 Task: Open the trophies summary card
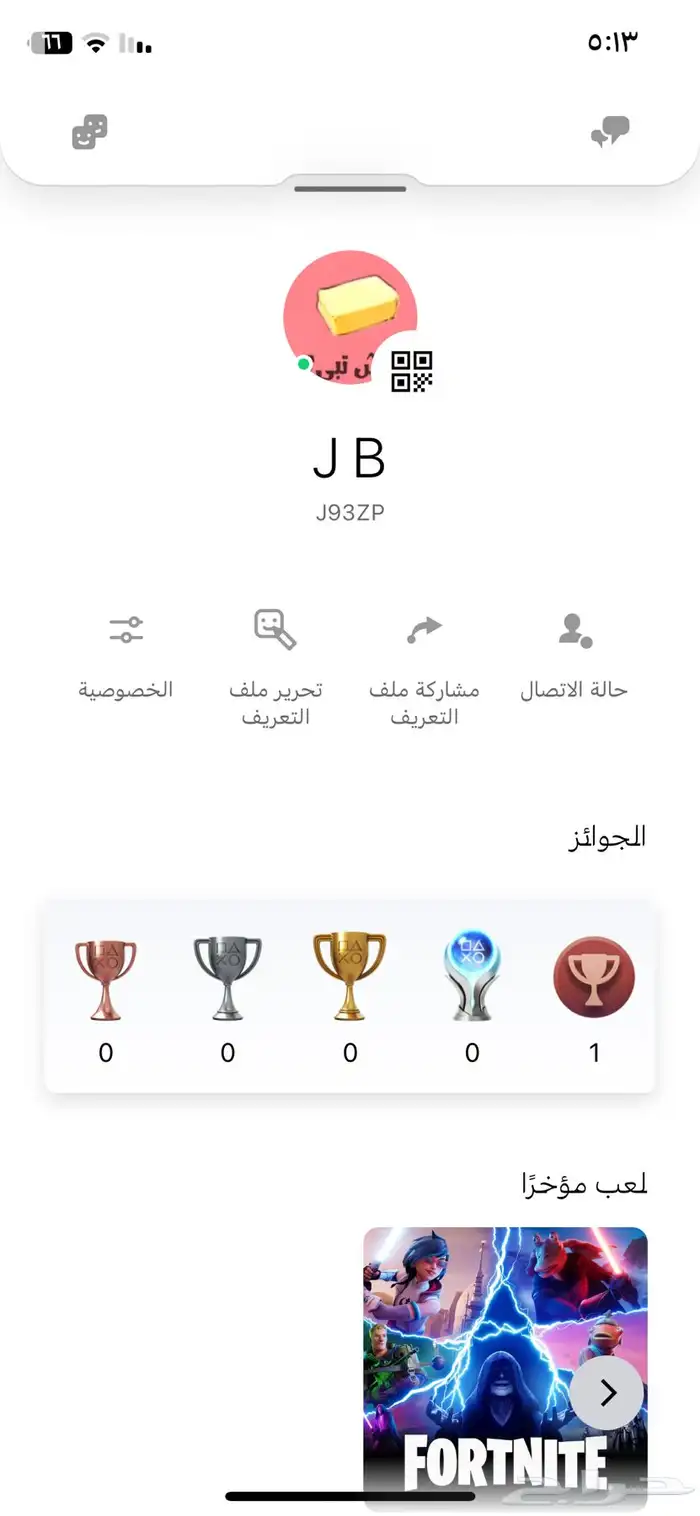pyautogui.click(x=350, y=995)
